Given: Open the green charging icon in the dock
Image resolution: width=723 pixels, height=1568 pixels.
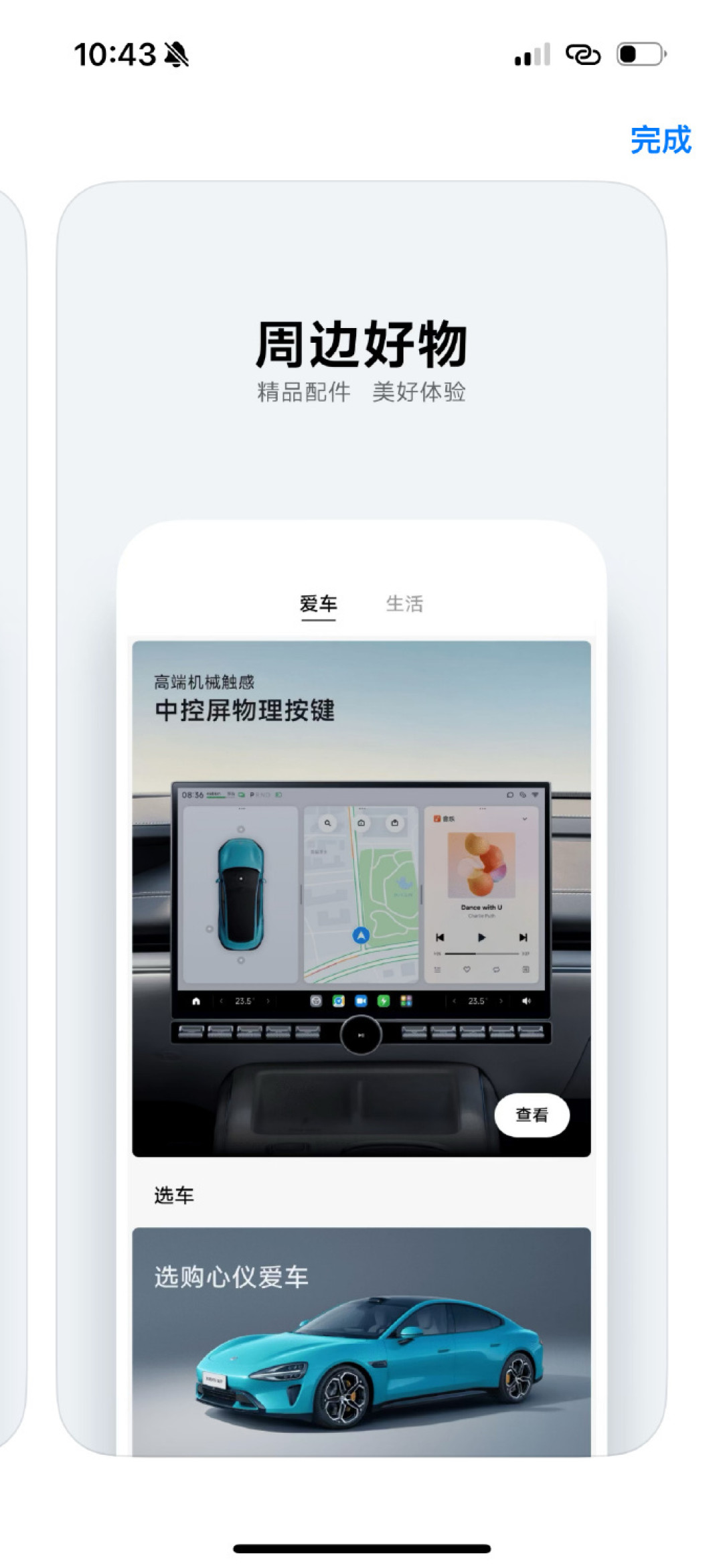Looking at the screenshot, I should (384, 1000).
